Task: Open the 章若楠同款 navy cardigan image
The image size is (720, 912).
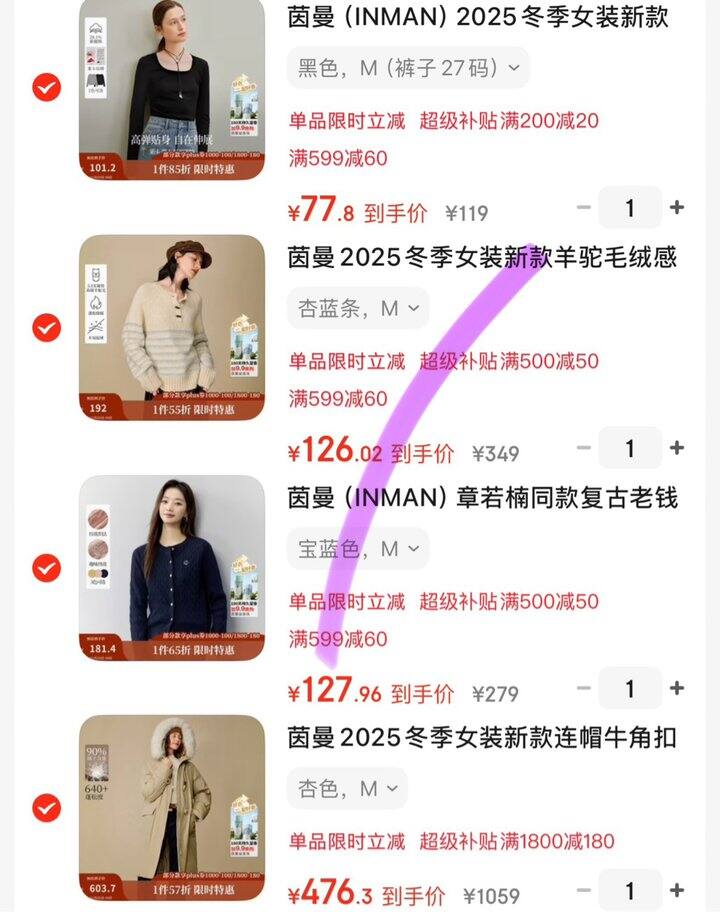Action: click(172, 568)
